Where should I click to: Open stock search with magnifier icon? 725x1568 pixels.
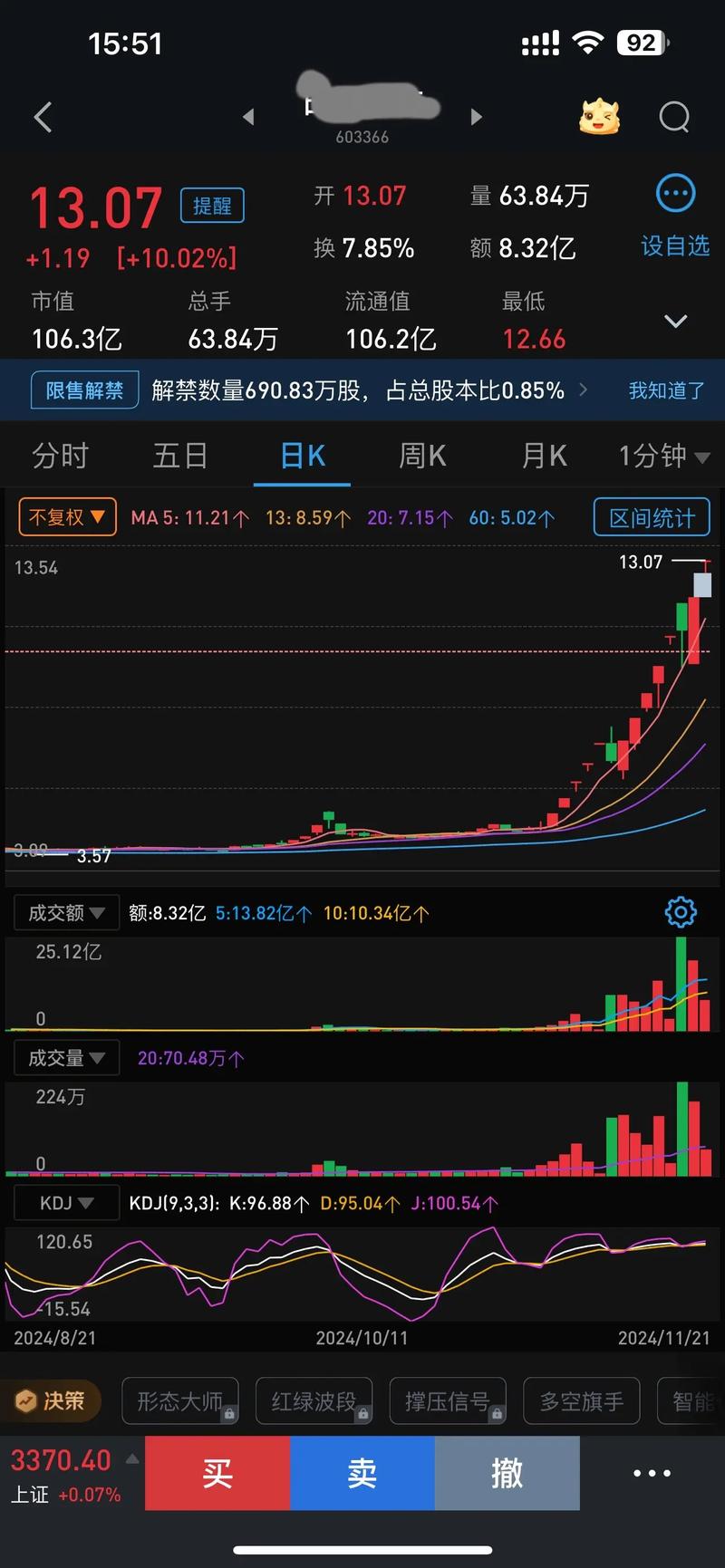pos(673,117)
